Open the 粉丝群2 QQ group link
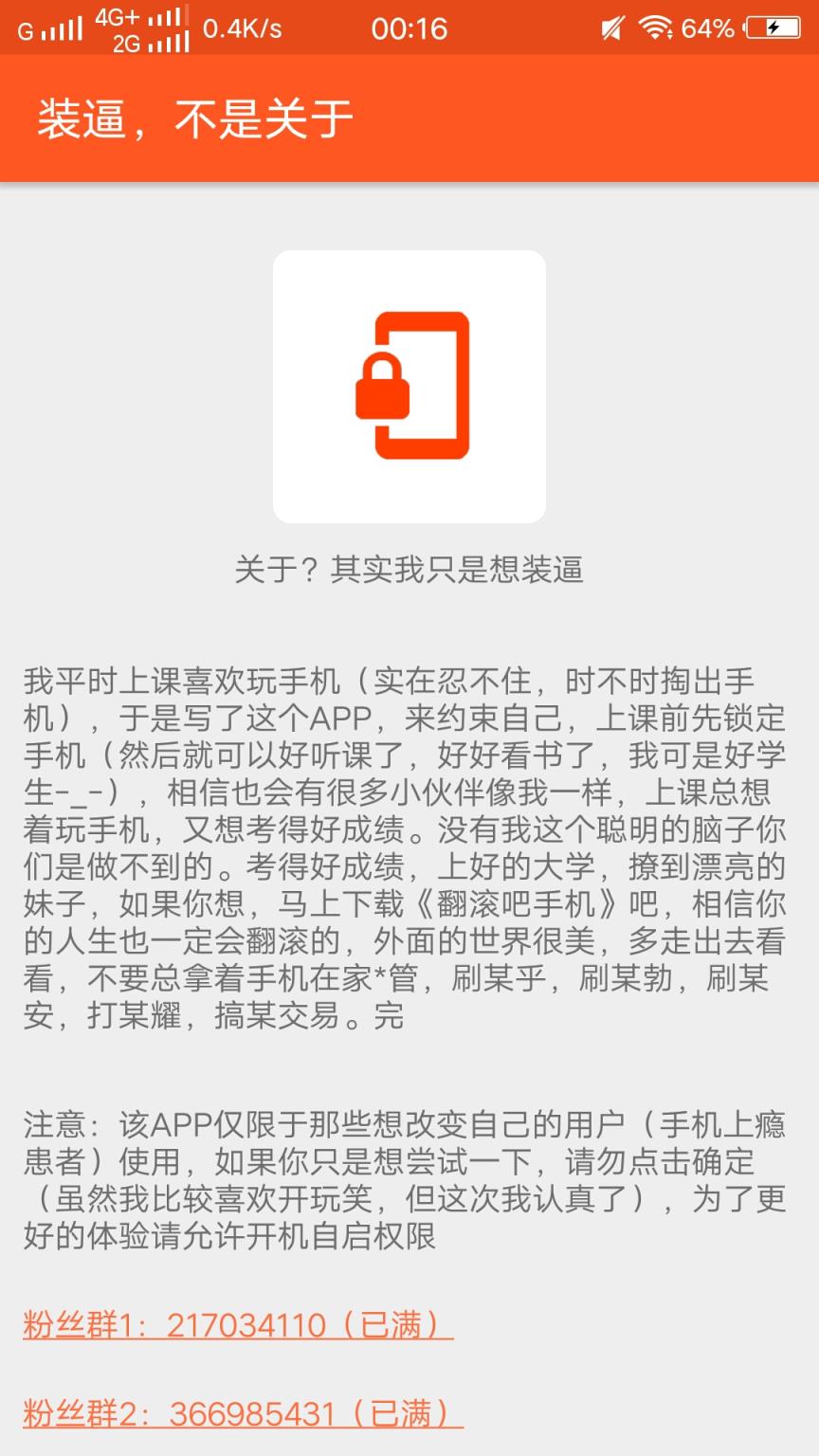The height and width of the screenshot is (1456, 819). (237, 1412)
